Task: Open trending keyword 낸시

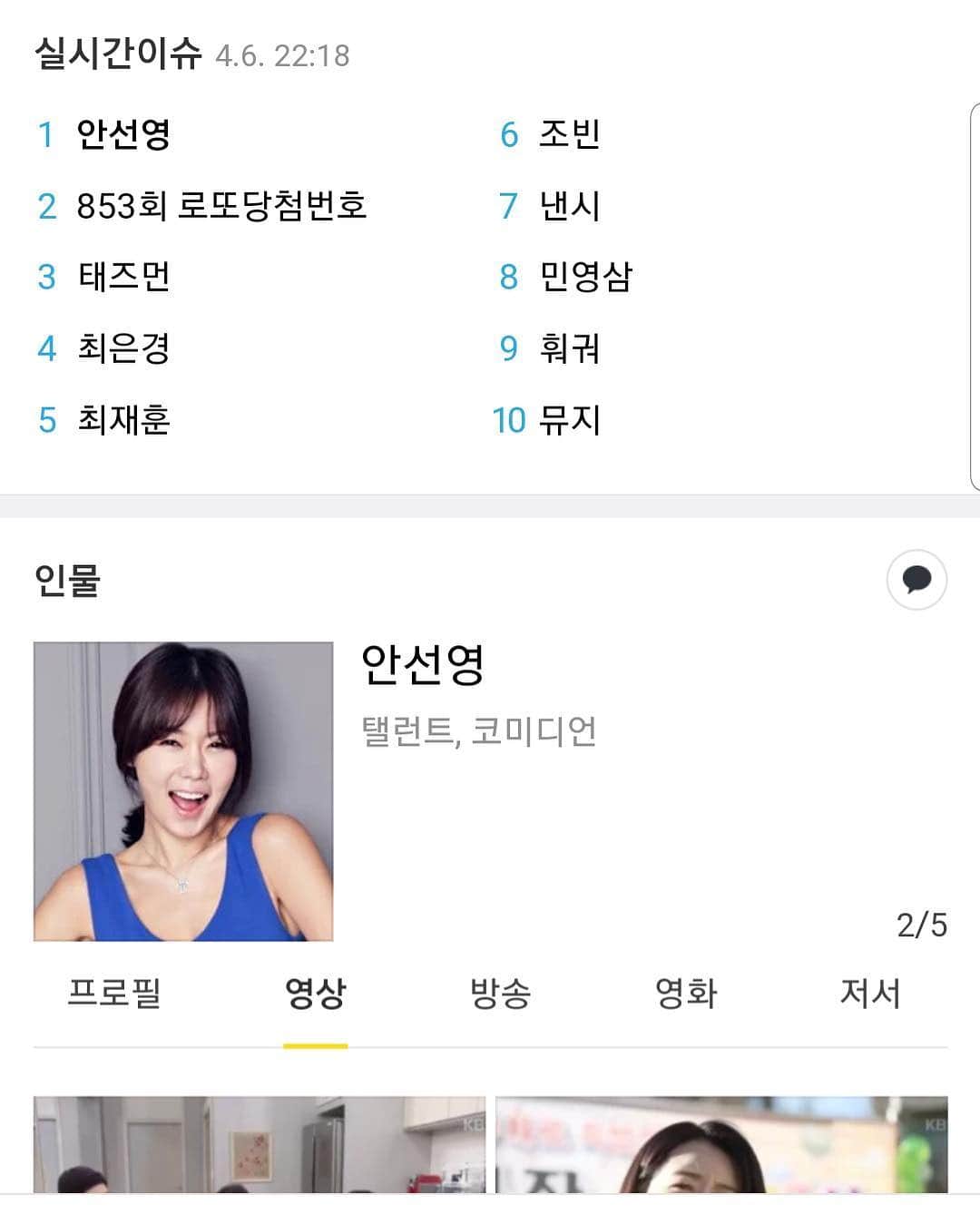Action: (569, 206)
